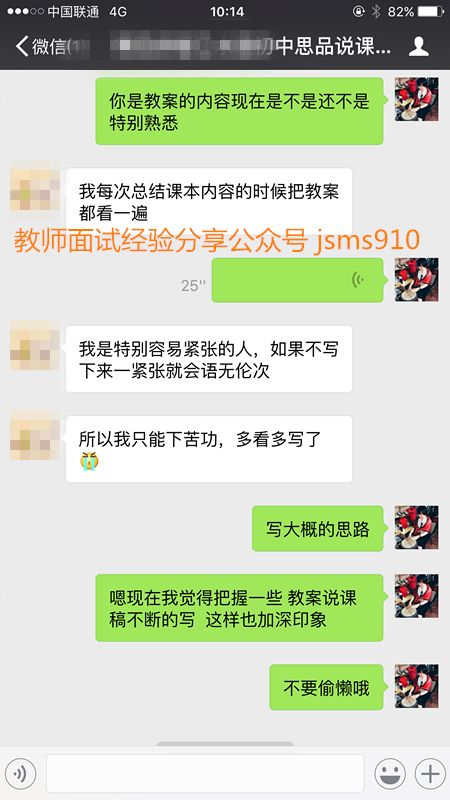Open contact avatar beside 所以我只能下苦功
Screen dimensions: 450x800
point(35,435)
